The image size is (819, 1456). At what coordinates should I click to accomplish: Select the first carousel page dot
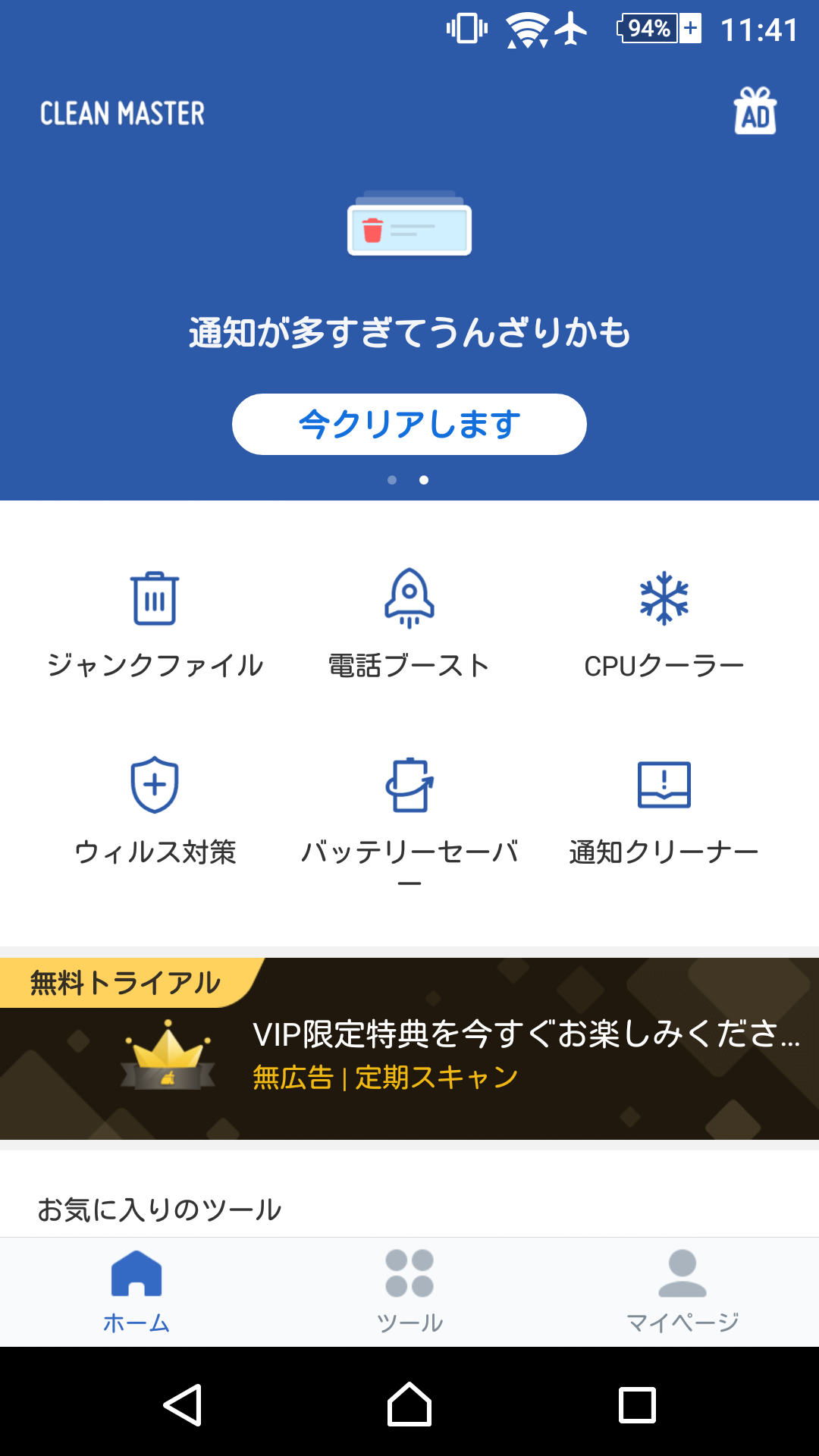[x=393, y=480]
